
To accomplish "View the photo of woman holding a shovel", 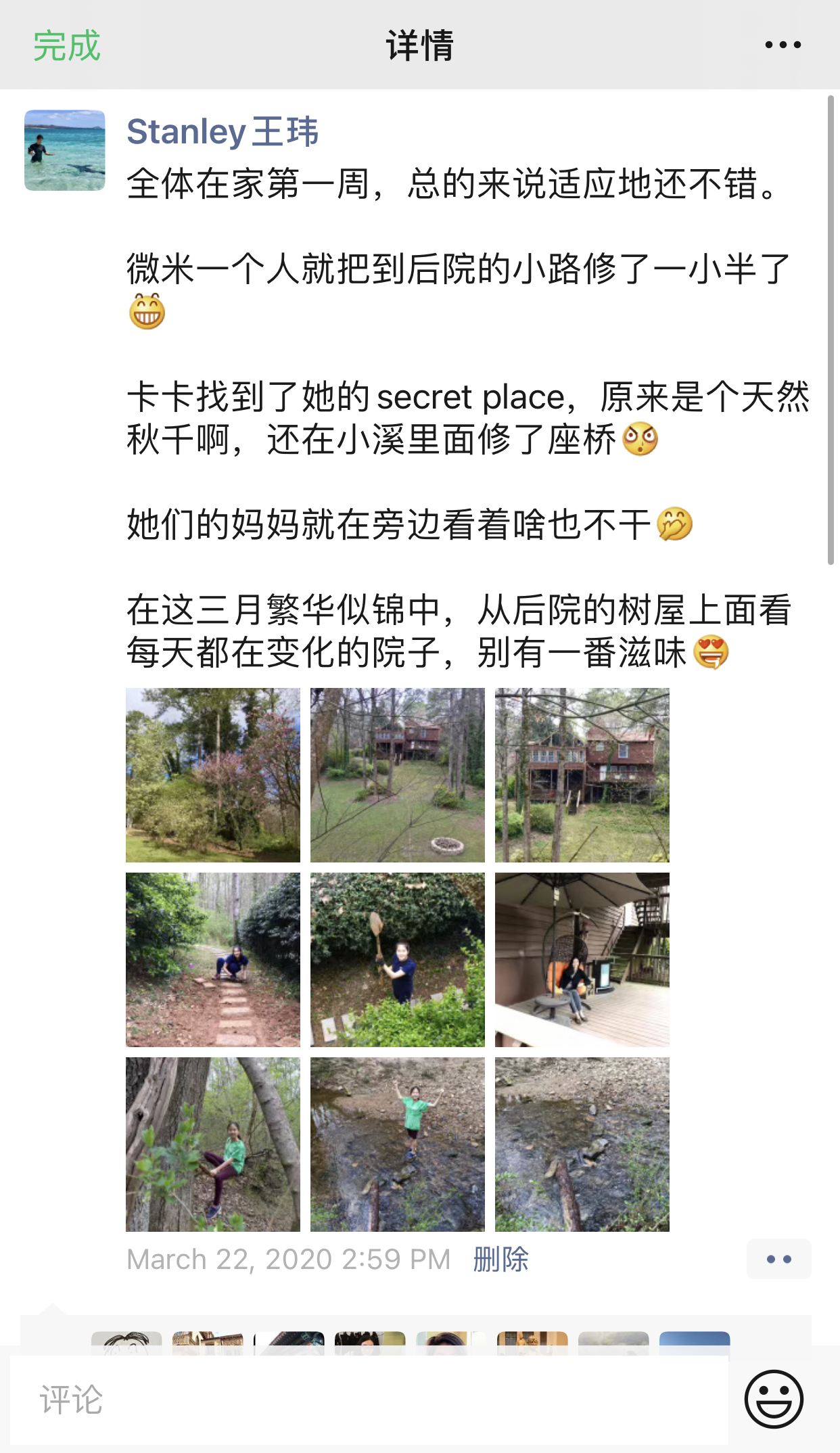I will [398, 960].
